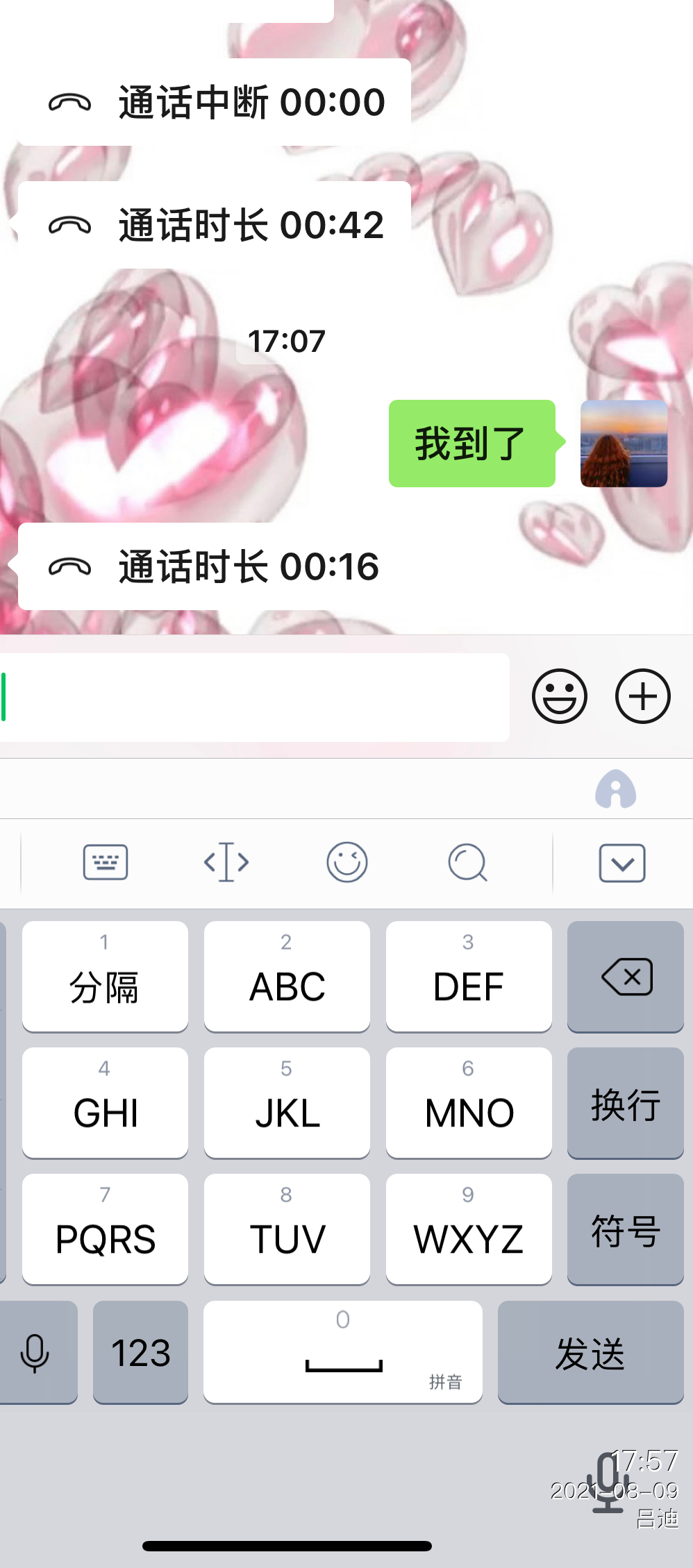Viewport: 693px width, 1568px height.
Task: Open the 符号 symbols keyboard
Action: click(626, 1229)
